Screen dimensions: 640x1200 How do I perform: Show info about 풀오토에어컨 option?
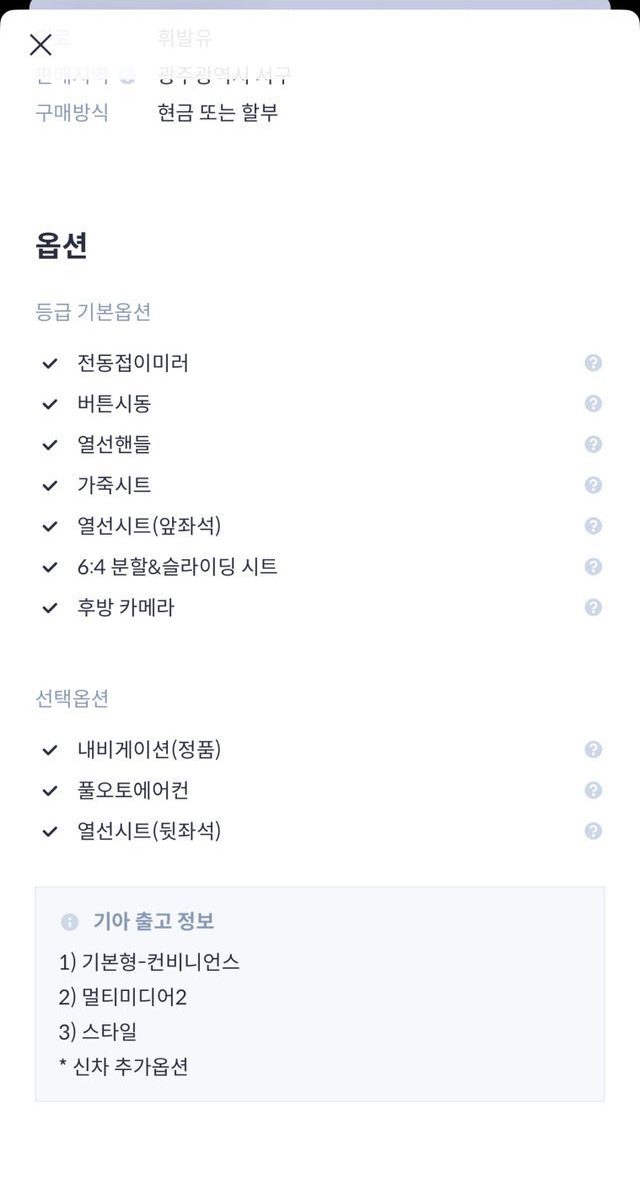(x=593, y=790)
